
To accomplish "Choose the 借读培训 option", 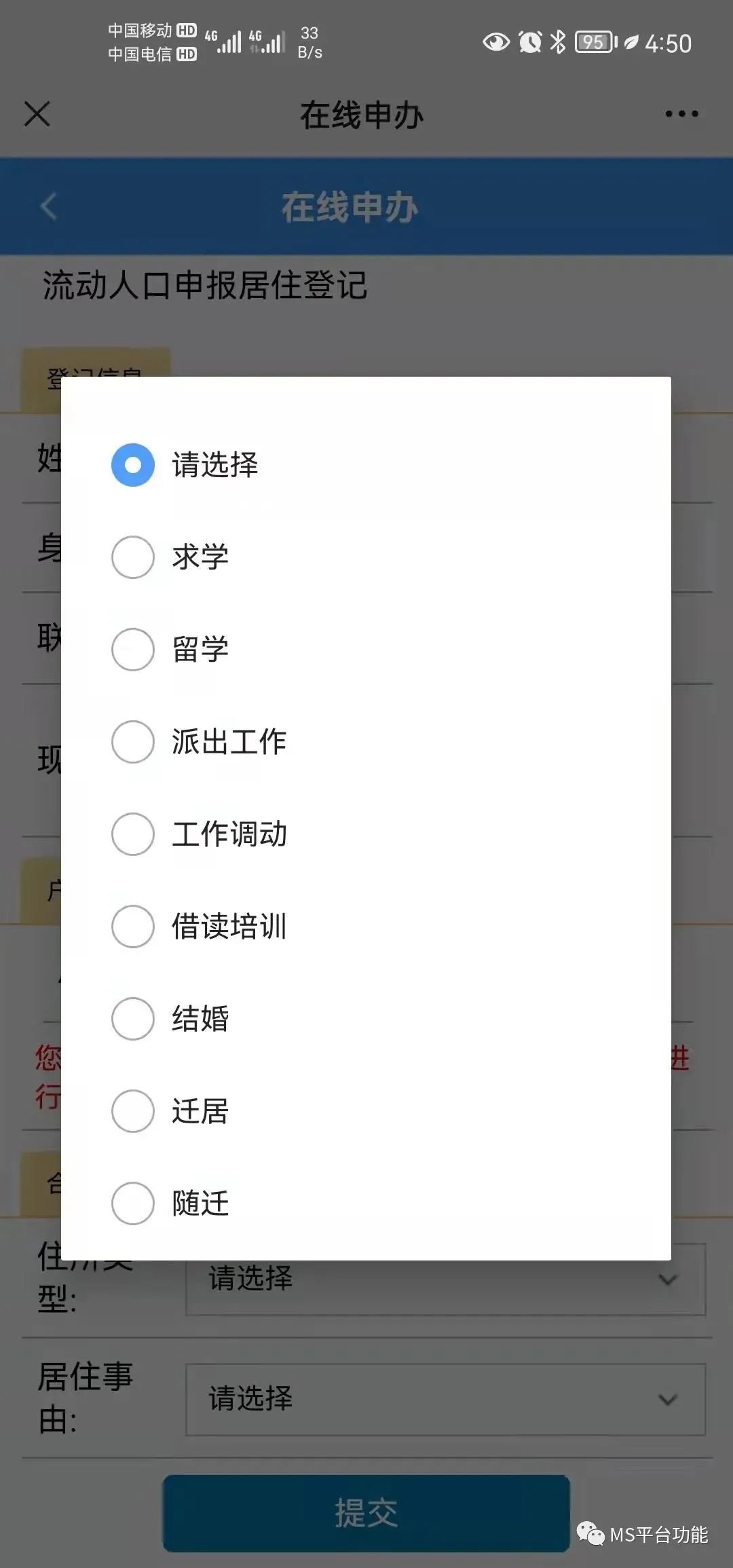I will tap(133, 927).
